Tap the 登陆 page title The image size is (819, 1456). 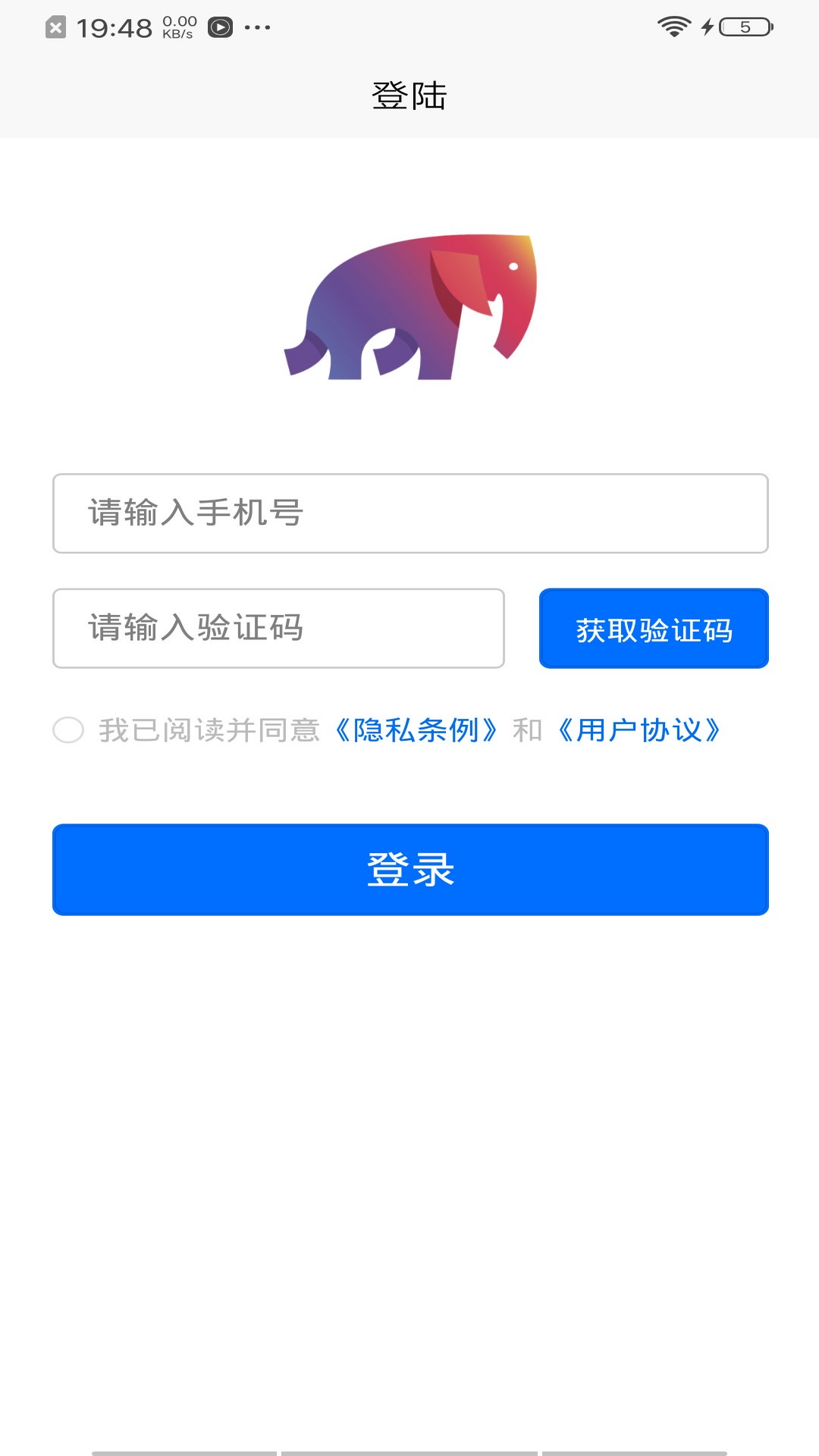coord(409,93)
